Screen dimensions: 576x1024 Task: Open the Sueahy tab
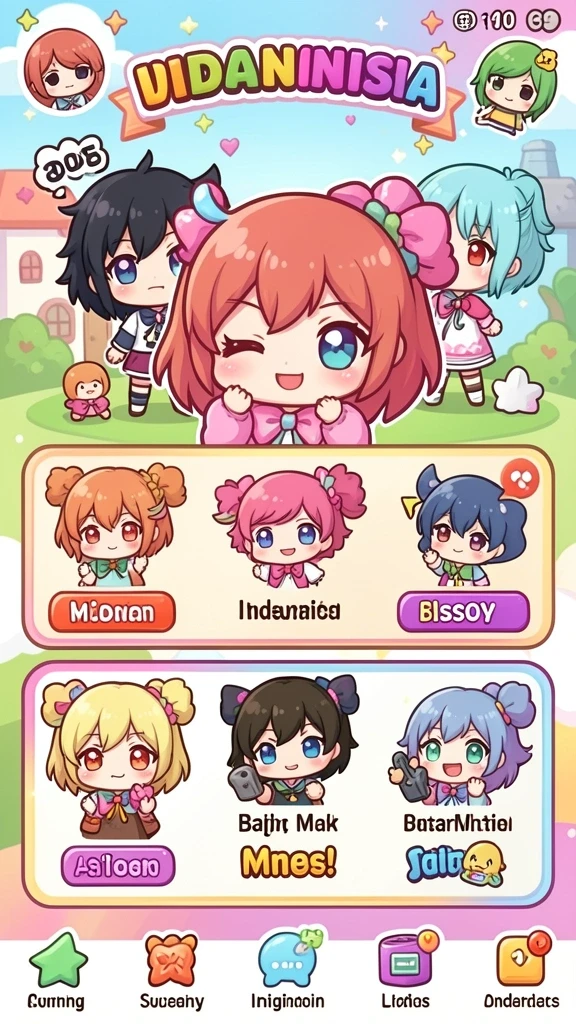pyautogui.click(x=172, y=972)
